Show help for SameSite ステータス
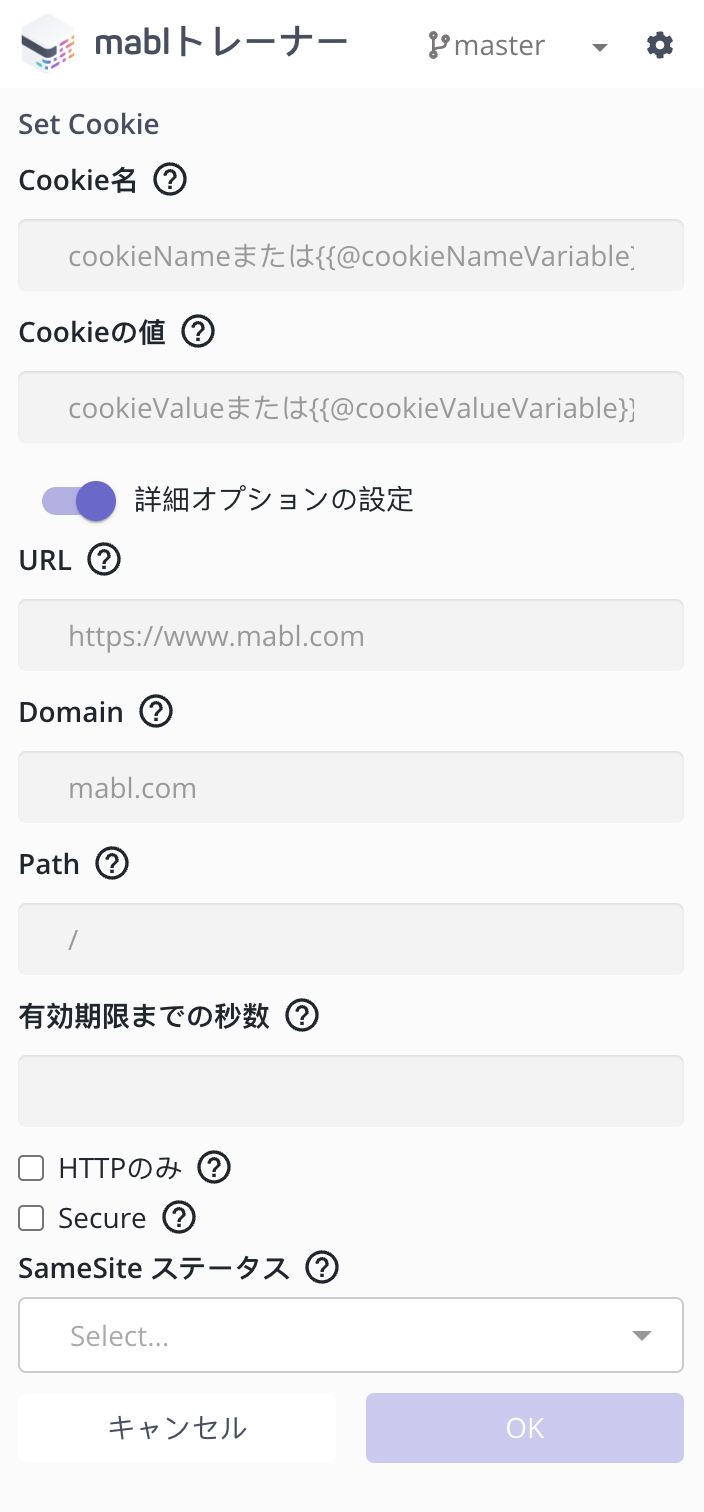Screen dimensions: 704x1512 tap(322, 1268)
